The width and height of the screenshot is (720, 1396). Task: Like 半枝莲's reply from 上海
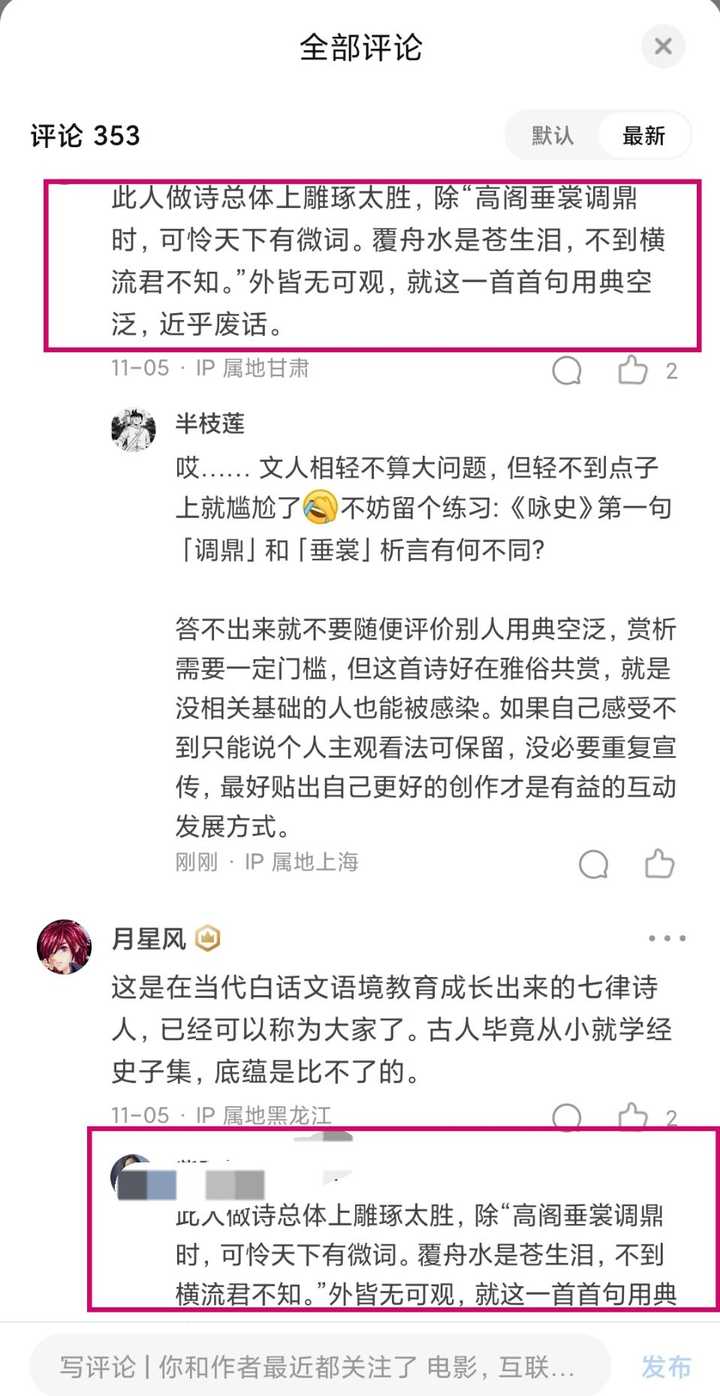point(659,864)
